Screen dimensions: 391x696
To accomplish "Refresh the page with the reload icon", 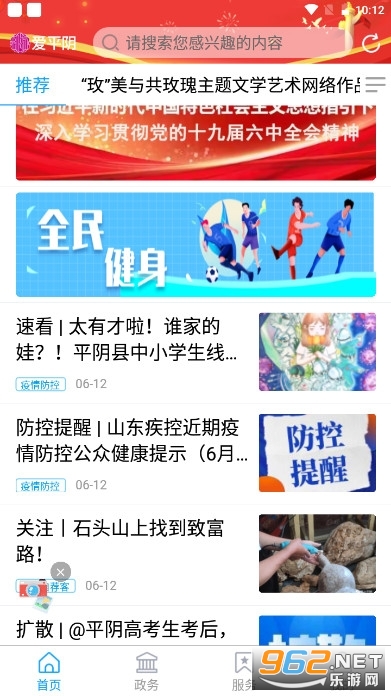I will (371, 43).
